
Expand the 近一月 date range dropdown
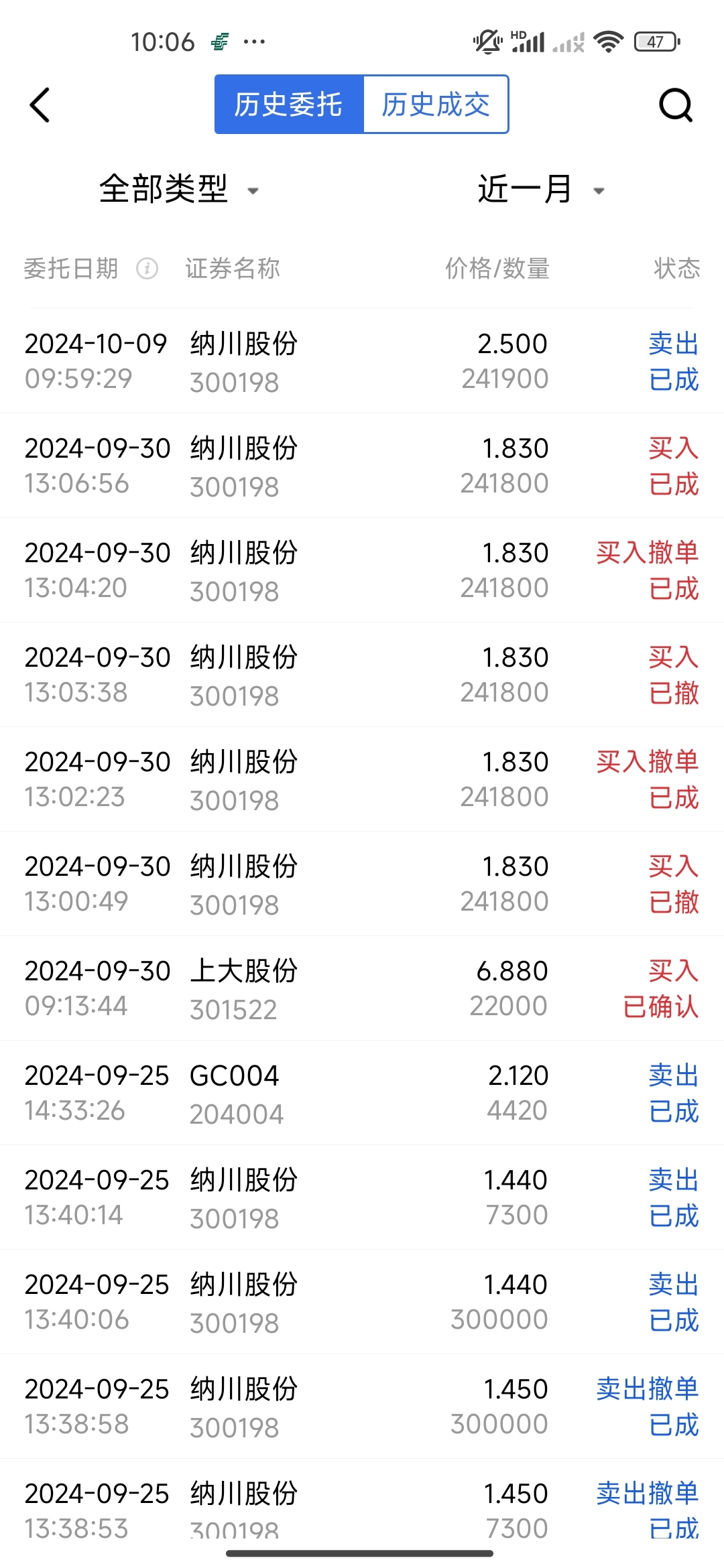(x=540, y=189)
